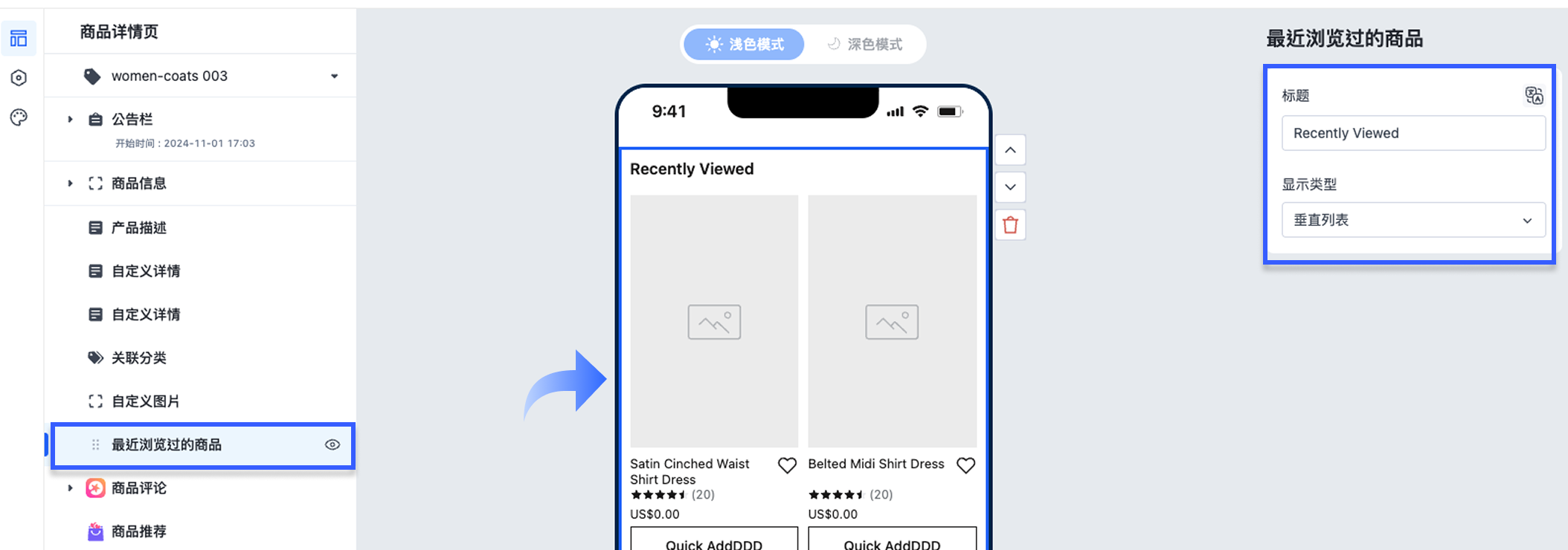Screen dimensions: 1568x550
Task: Select 产品描述 in the sidebar
Action: click(138, 227)
